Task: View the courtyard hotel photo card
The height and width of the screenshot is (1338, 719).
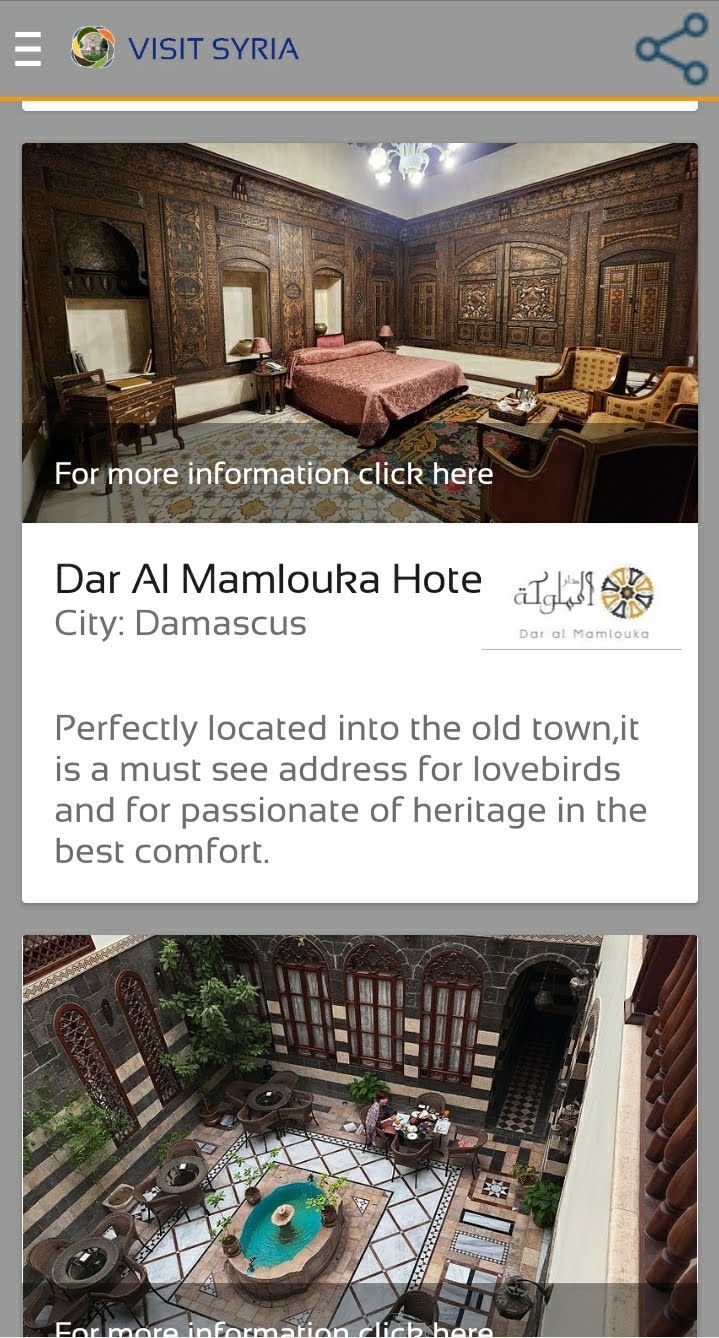Action: point(360,1110)
